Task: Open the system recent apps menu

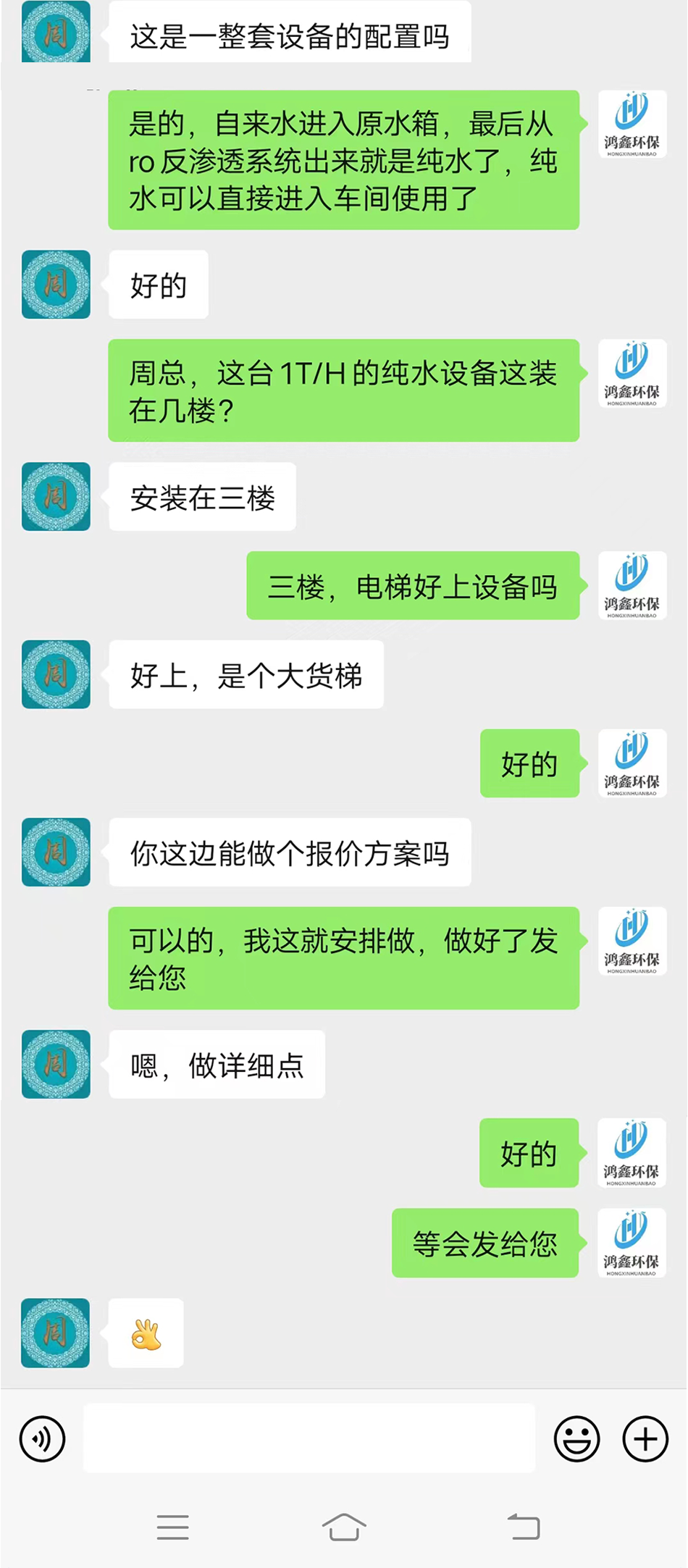Action: click(x=173, y=1527)
